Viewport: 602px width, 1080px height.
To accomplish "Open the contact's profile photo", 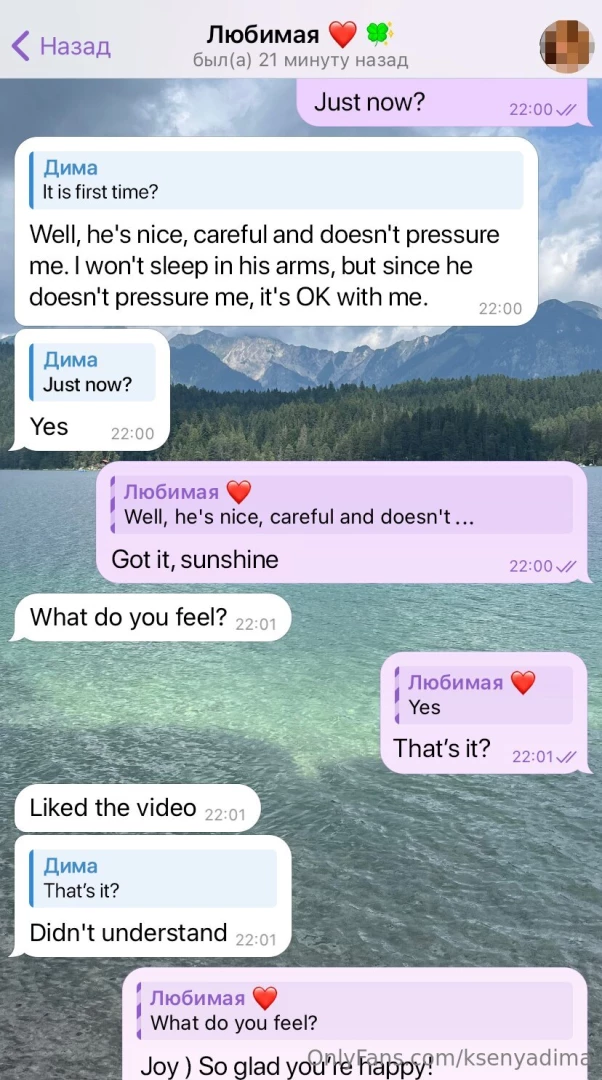I will pos(566,45).
